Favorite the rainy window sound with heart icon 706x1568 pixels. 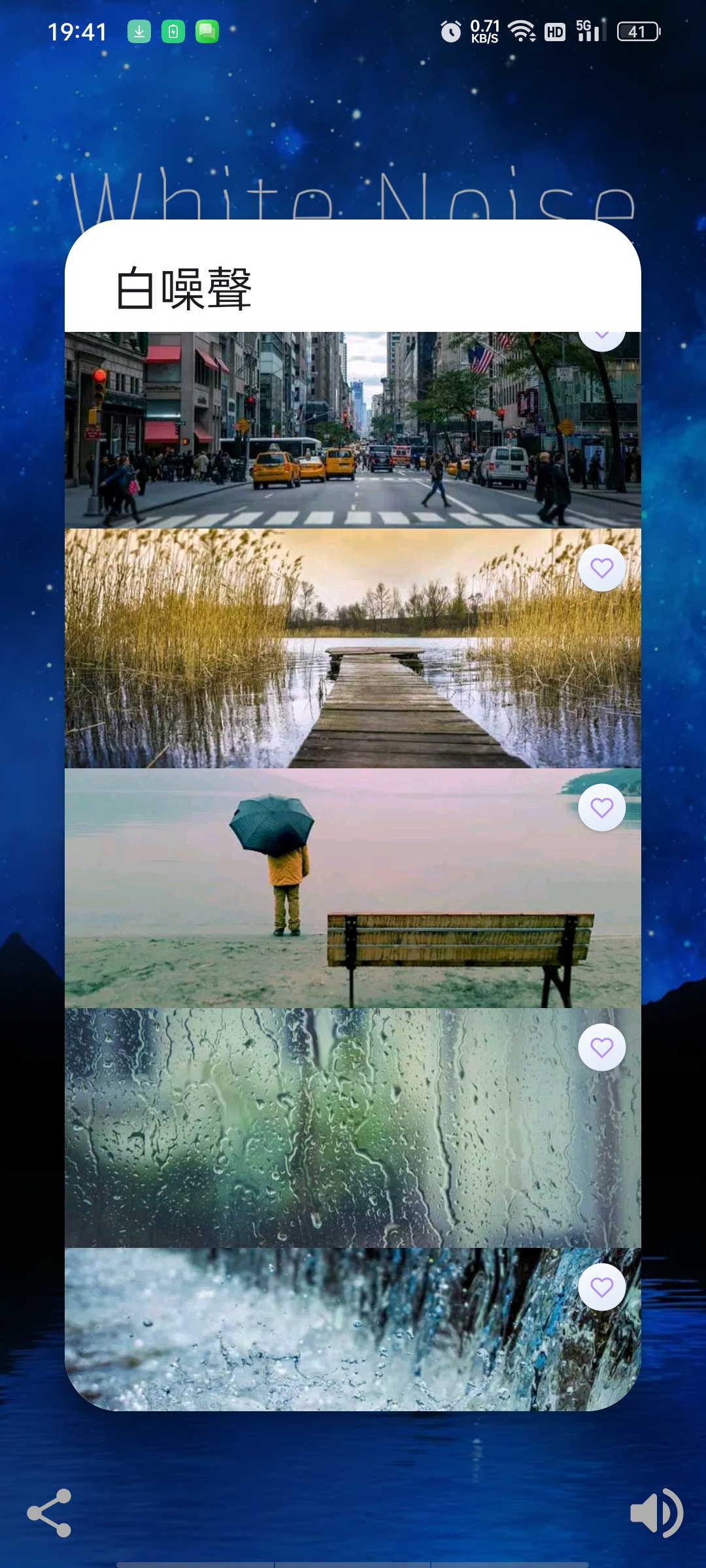click(x=602, y=1047)
